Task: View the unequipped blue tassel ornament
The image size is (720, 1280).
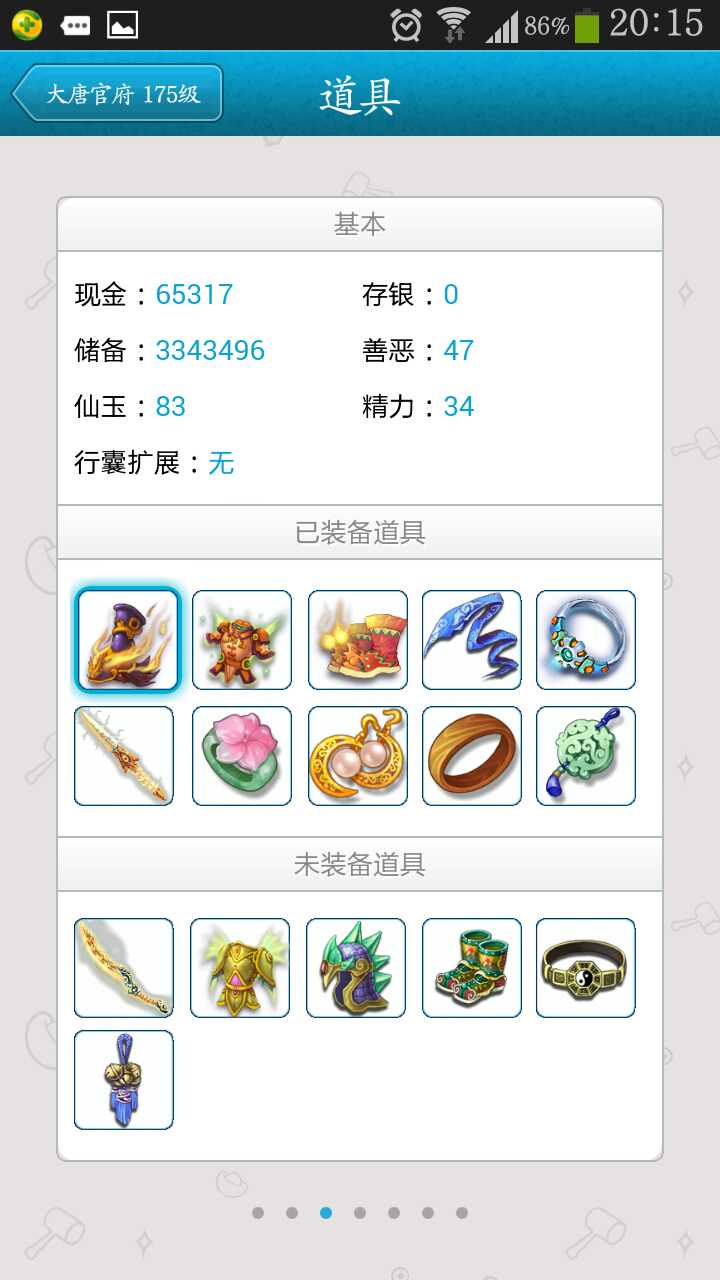Action: pyautogui.click(x=124, y=1080)
